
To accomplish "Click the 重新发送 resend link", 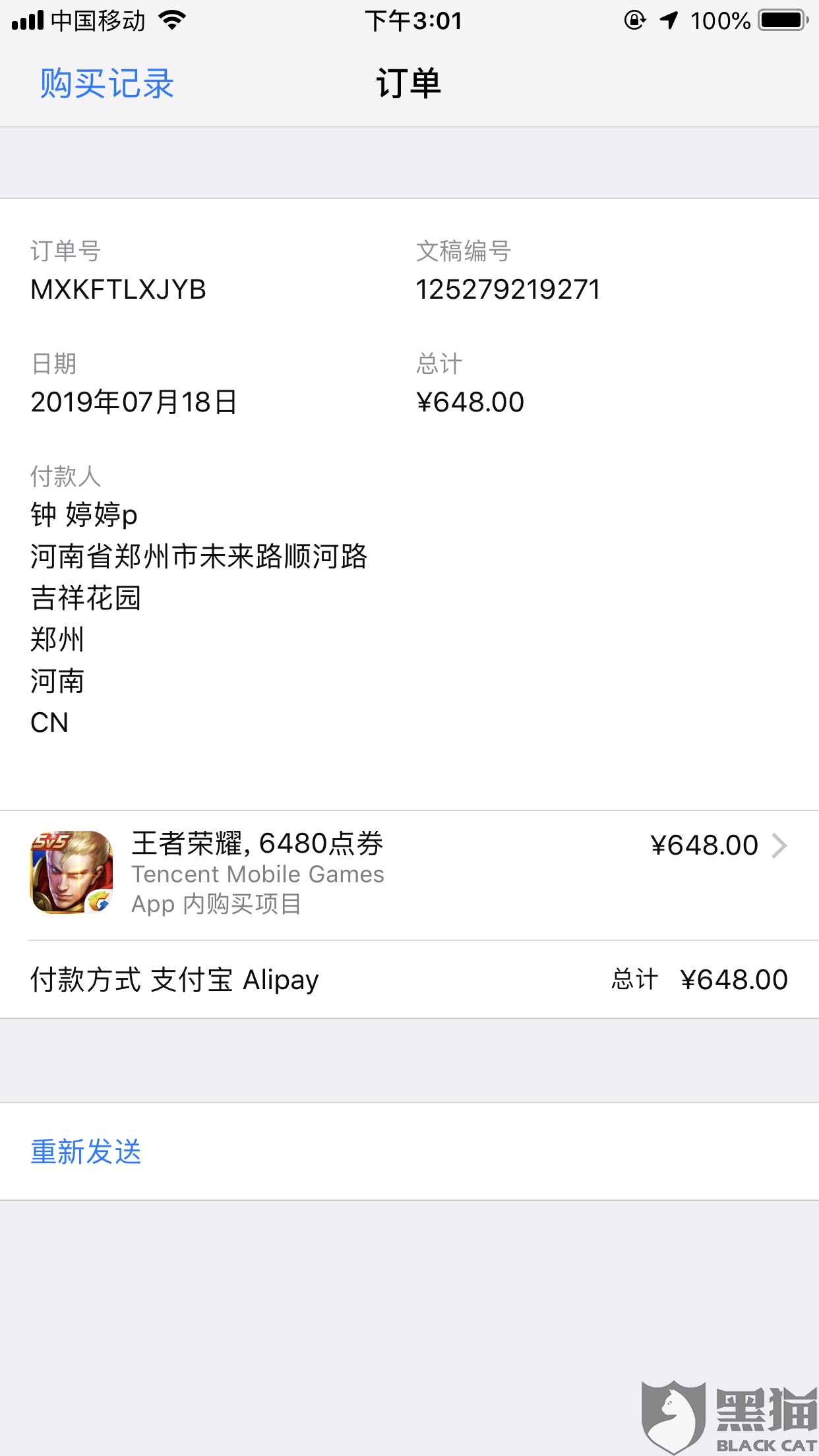I will [x=86, y=1152].
